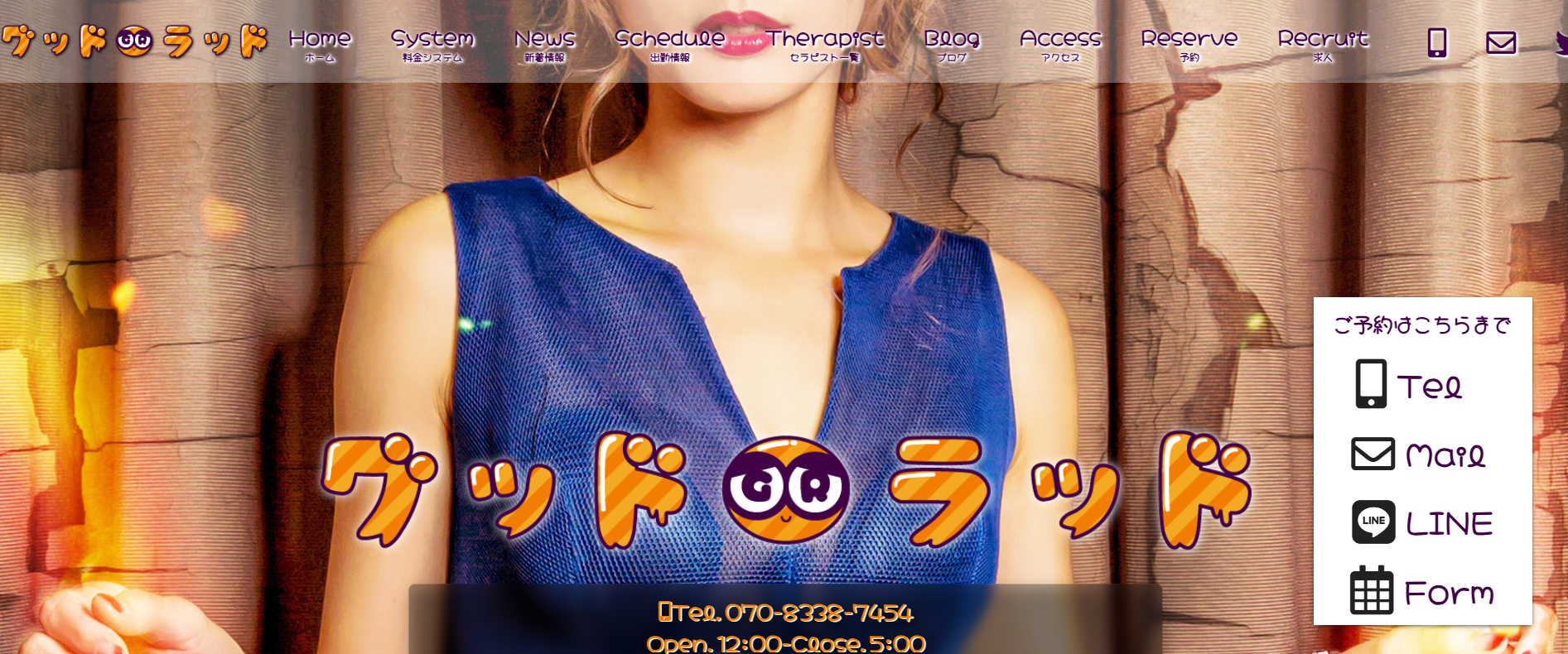Go to the Reserve page
Screen dimensions: 1568x654
pos(1189,43)
